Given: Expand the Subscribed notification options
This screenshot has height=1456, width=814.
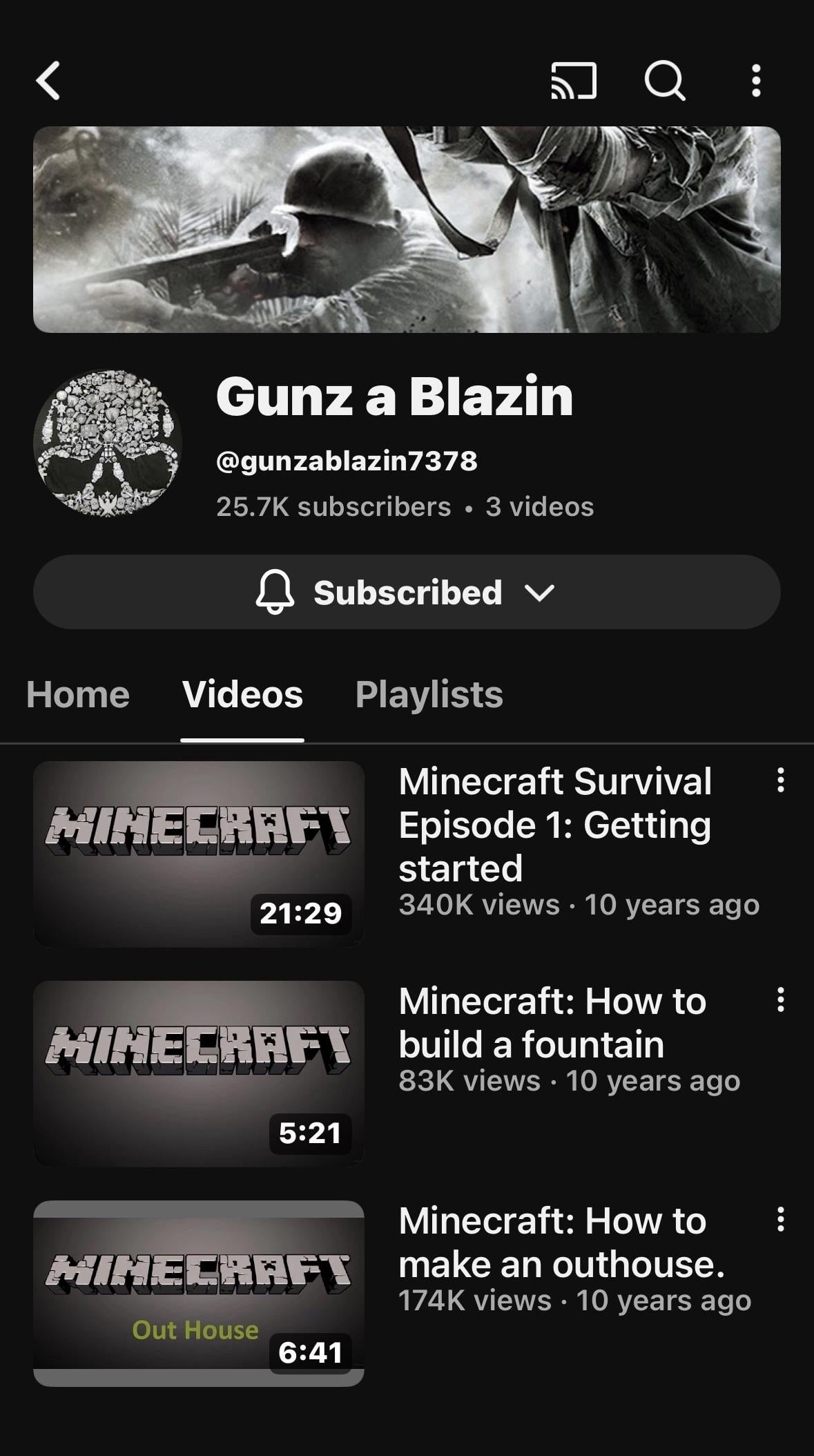Looking at the screenshot, I should (407, 593).
